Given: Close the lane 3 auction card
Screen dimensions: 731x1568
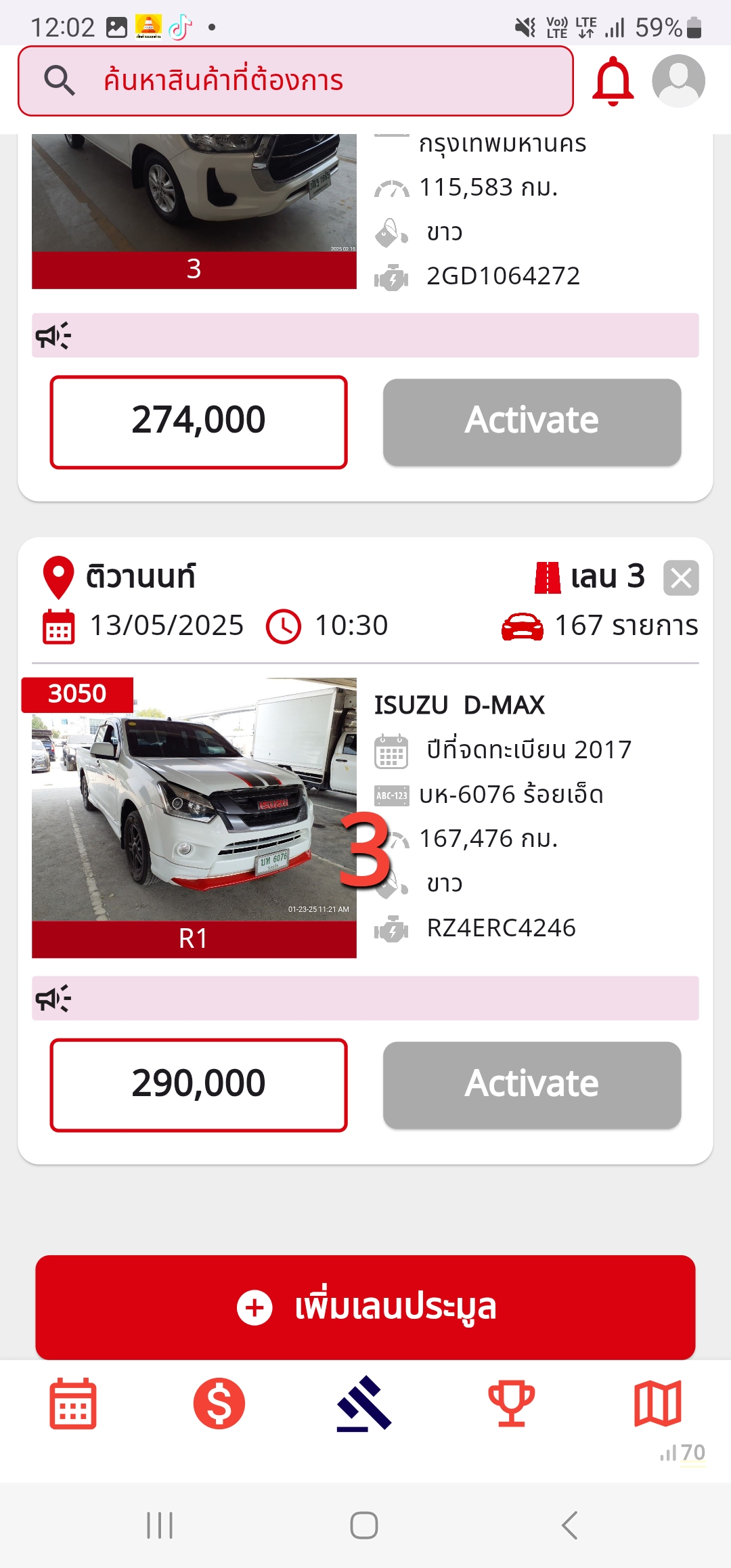Looking at the screenshot, I should tap(680, 578).
